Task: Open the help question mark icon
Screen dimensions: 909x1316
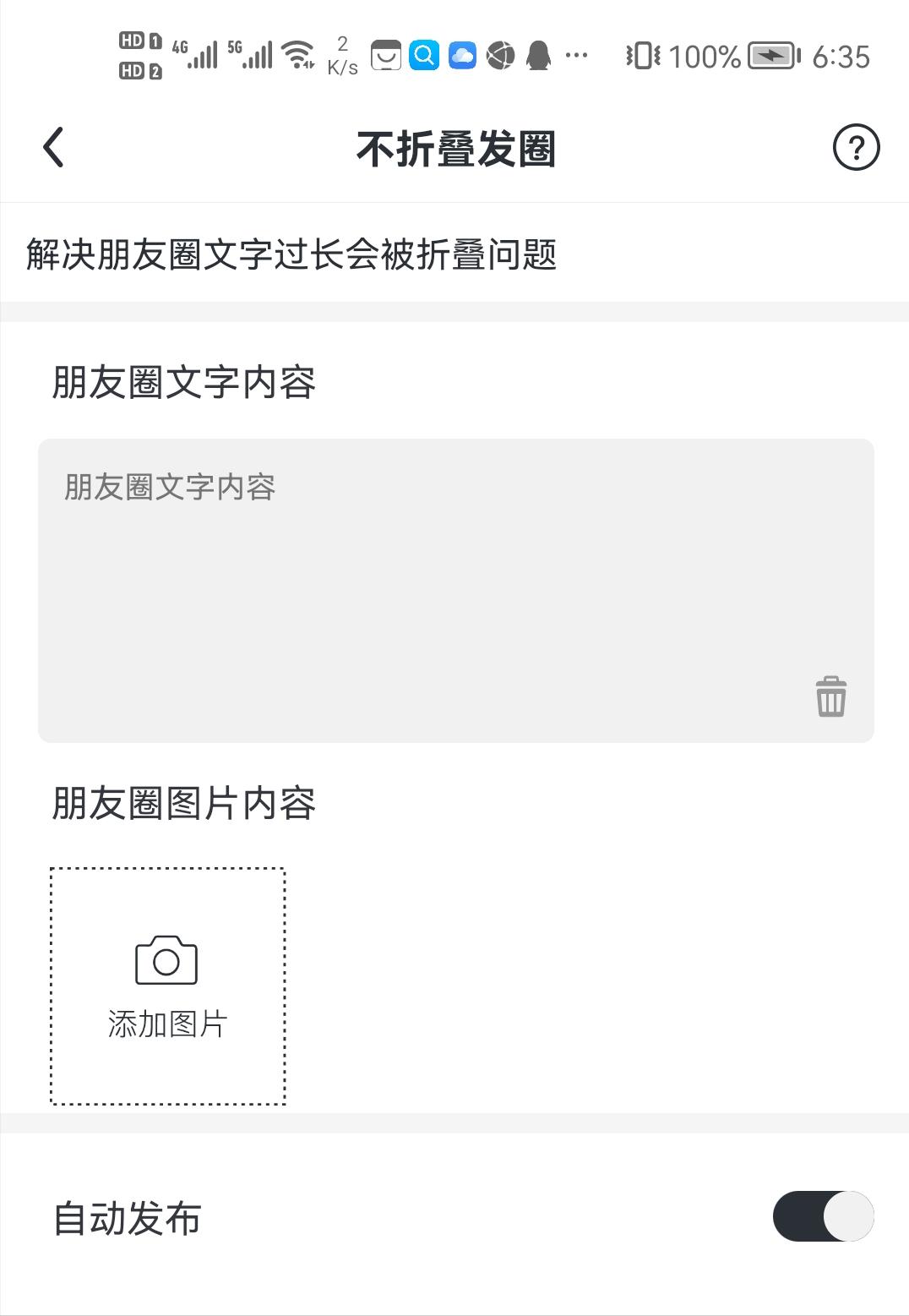Action: (856, 146)
